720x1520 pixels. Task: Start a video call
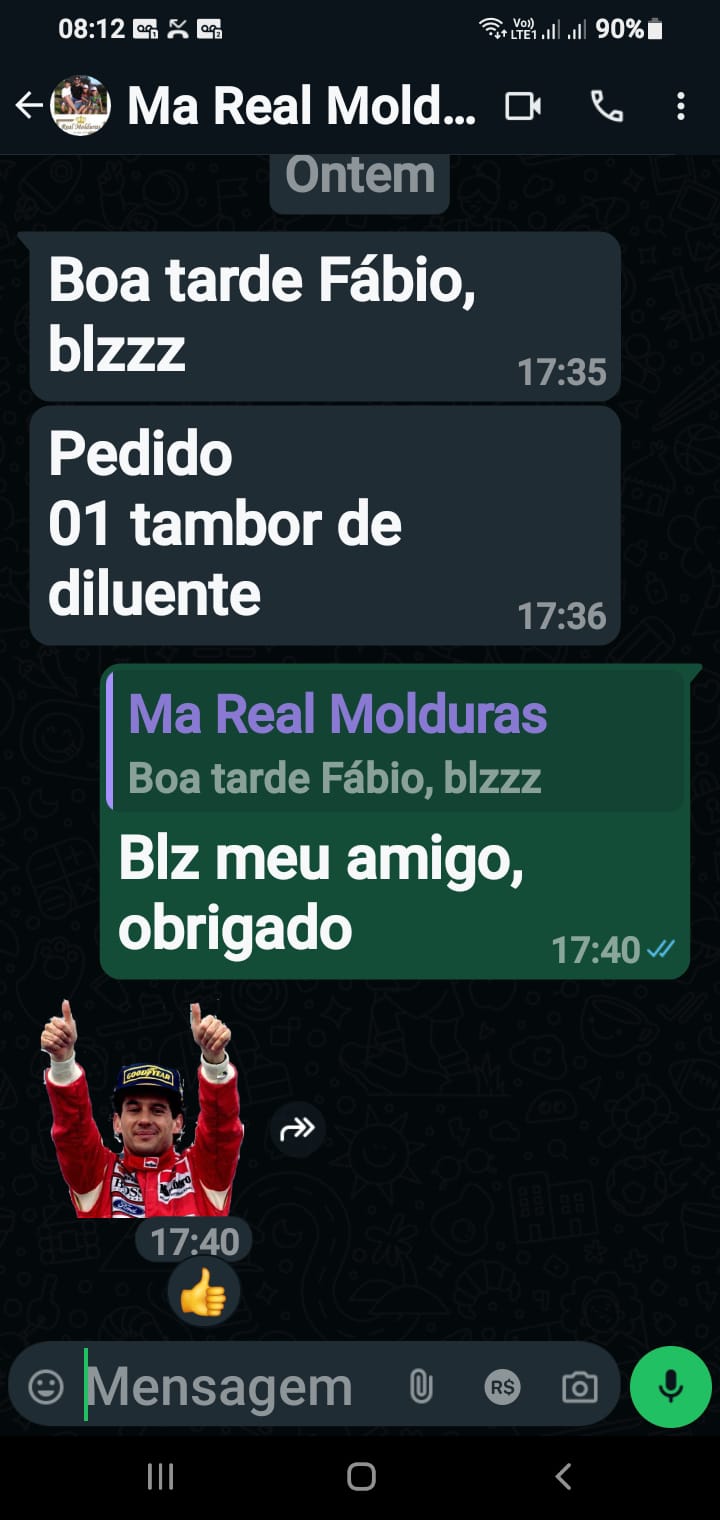[522, 106]
